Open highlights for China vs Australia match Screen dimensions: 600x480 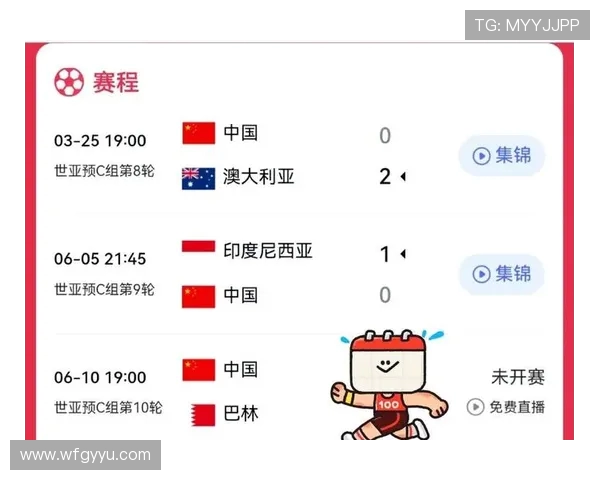click(502, 156)
